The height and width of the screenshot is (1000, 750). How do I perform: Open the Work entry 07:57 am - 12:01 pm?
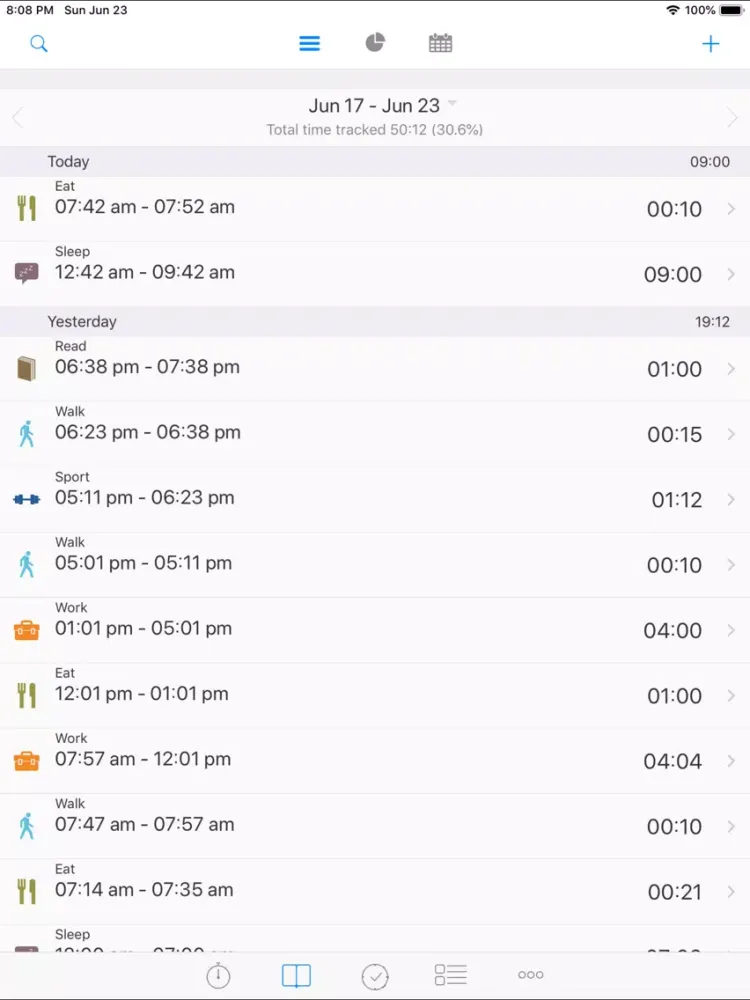tap(375, 760)
